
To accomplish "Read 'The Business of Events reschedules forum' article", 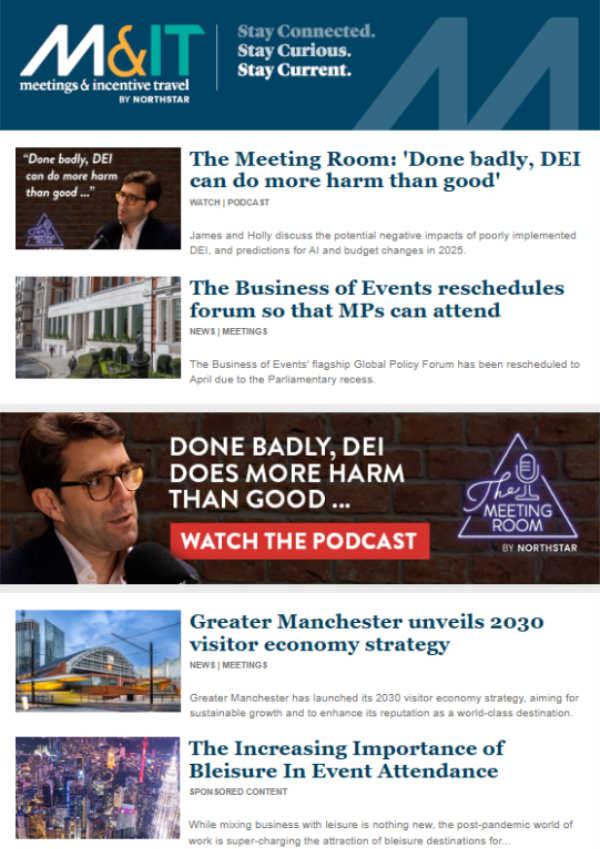I will tap(375, 299).
